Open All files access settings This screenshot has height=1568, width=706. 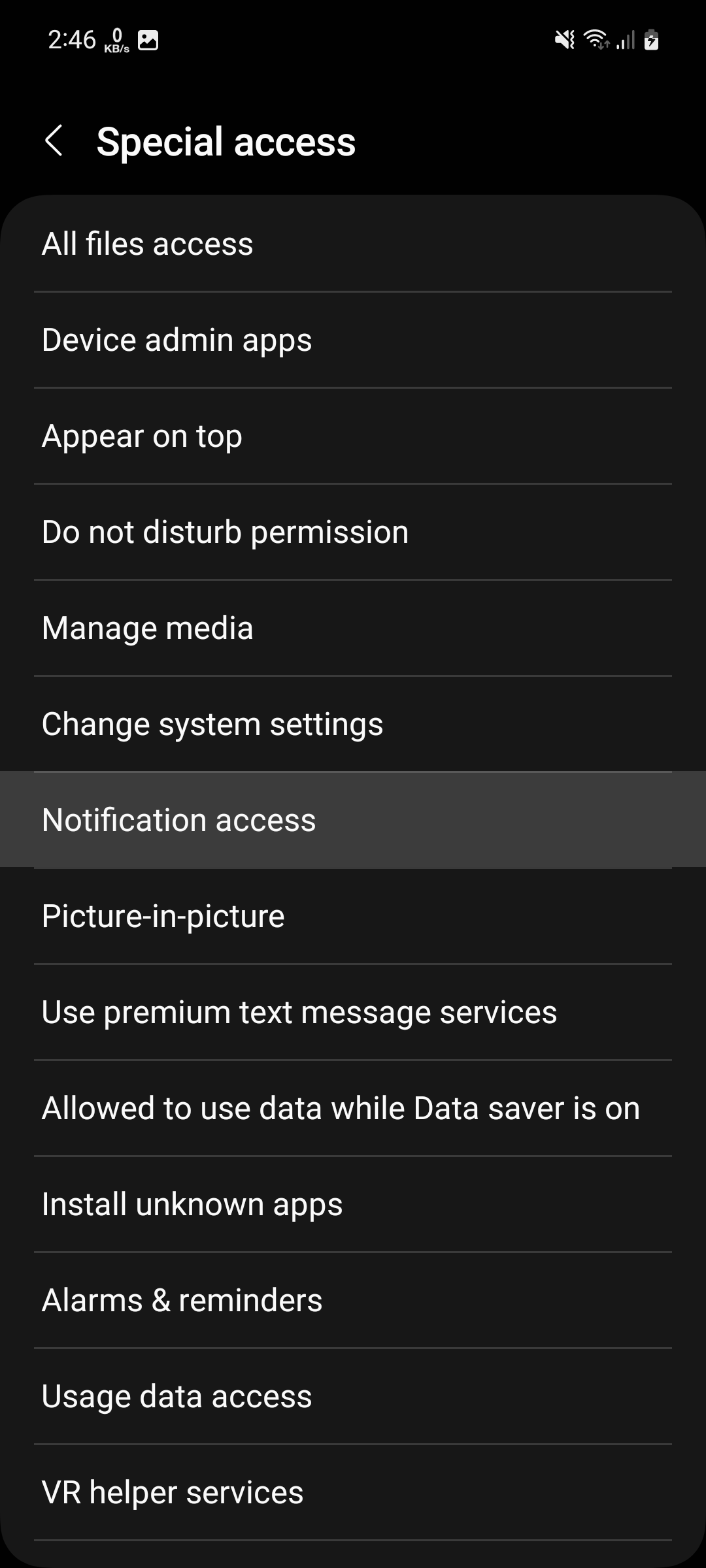353,244
